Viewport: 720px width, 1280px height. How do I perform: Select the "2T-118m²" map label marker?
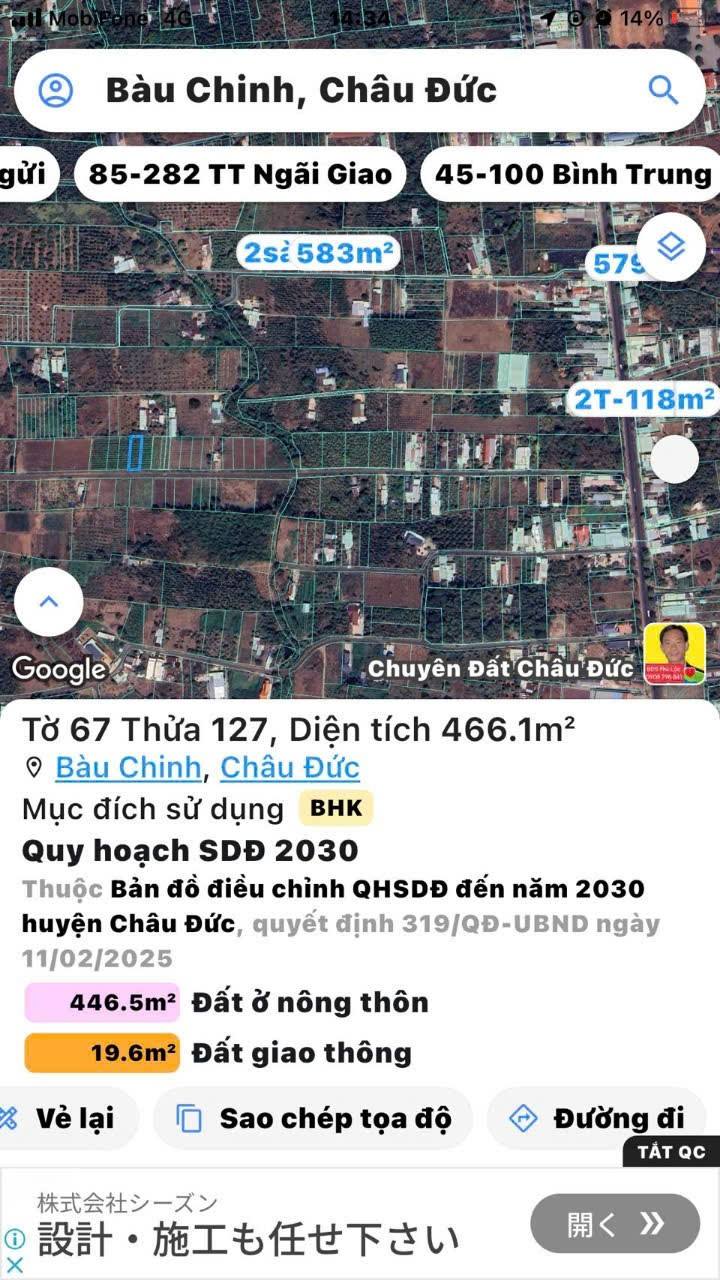coord(645,396)
